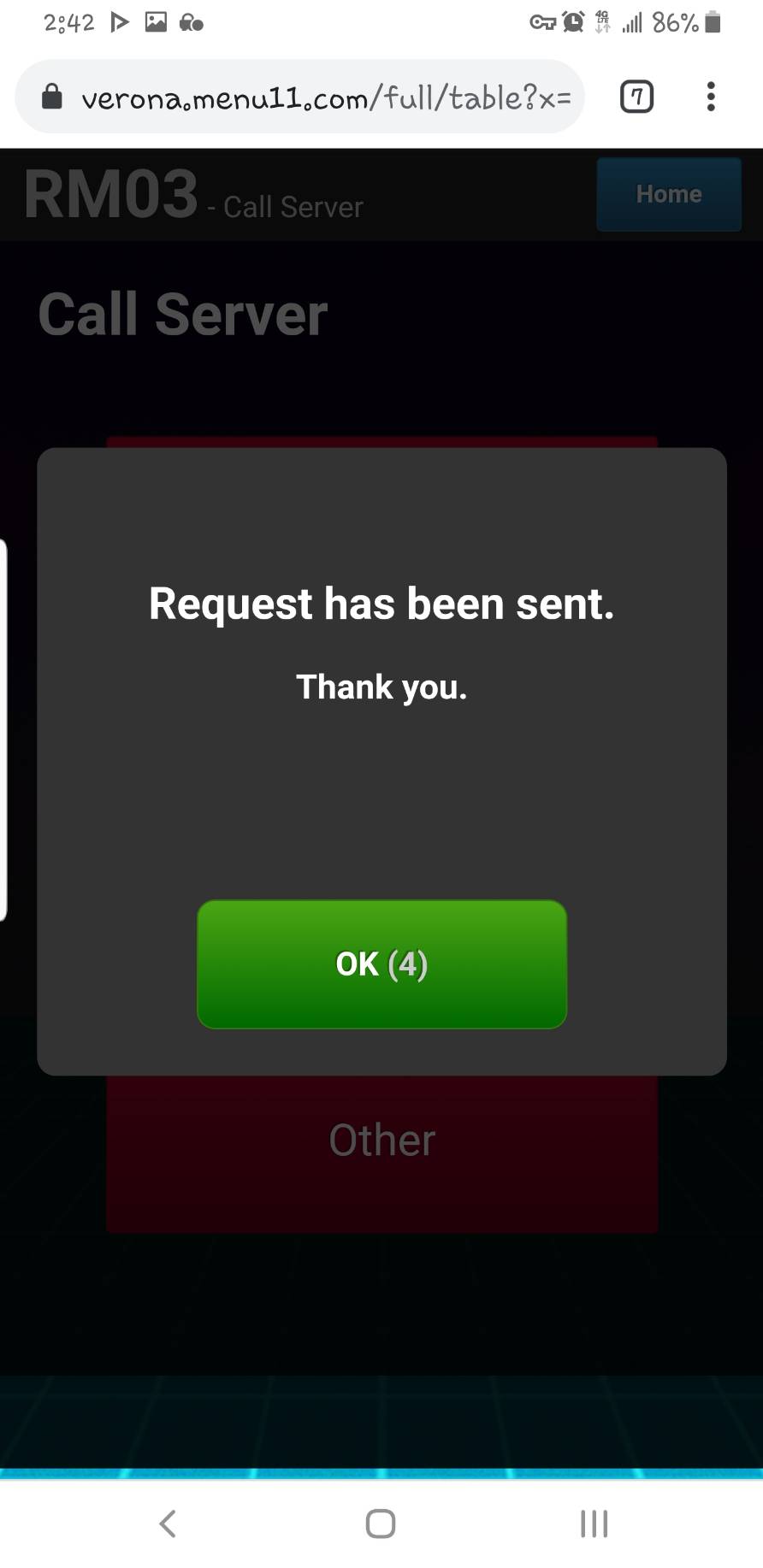The image size is (763, 1568).
Task: Go back using the system back button
Action: coord(168,1523)
